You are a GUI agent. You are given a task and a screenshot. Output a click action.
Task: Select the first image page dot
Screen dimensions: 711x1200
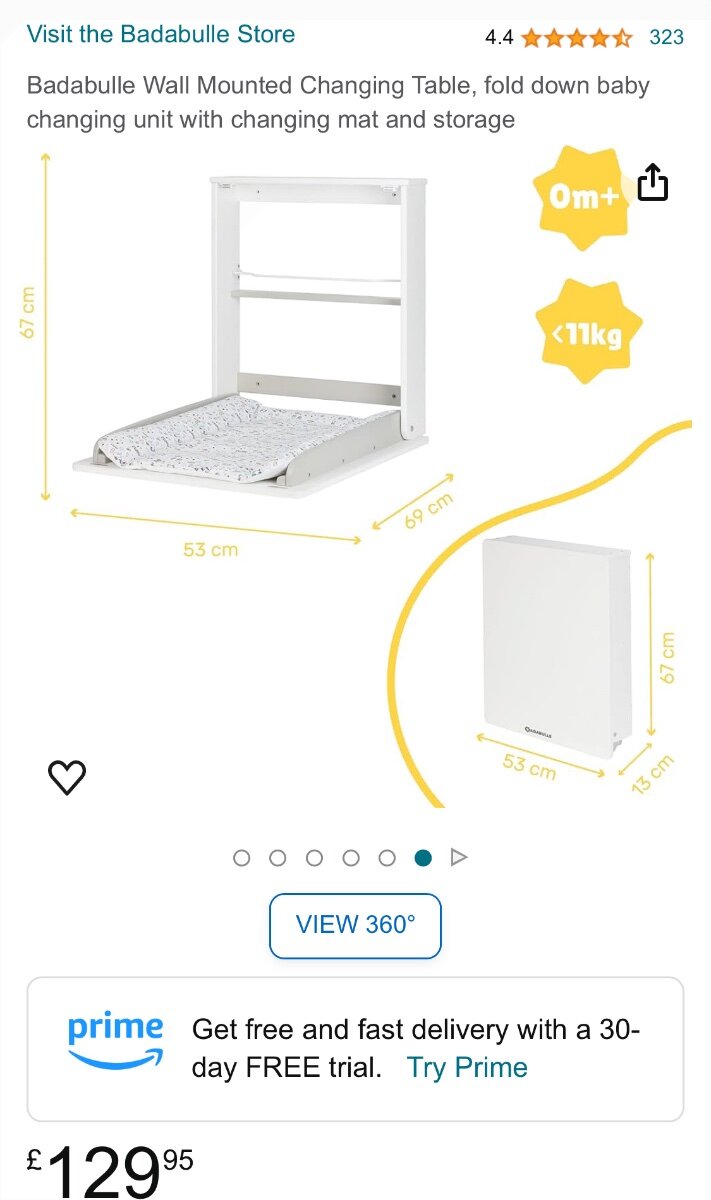(241, 858)
